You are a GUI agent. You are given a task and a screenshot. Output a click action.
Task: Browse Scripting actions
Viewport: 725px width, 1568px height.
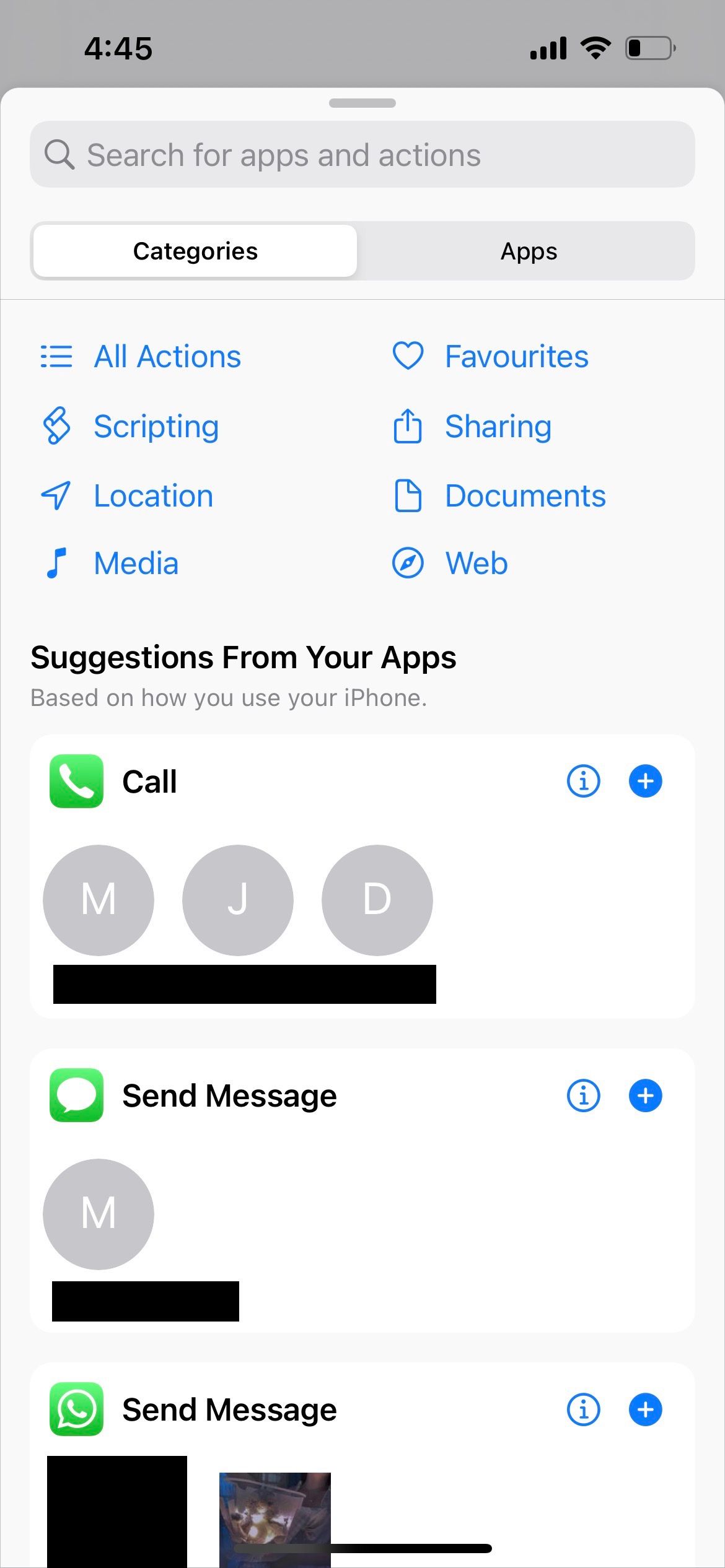click(x=156, y=426)
